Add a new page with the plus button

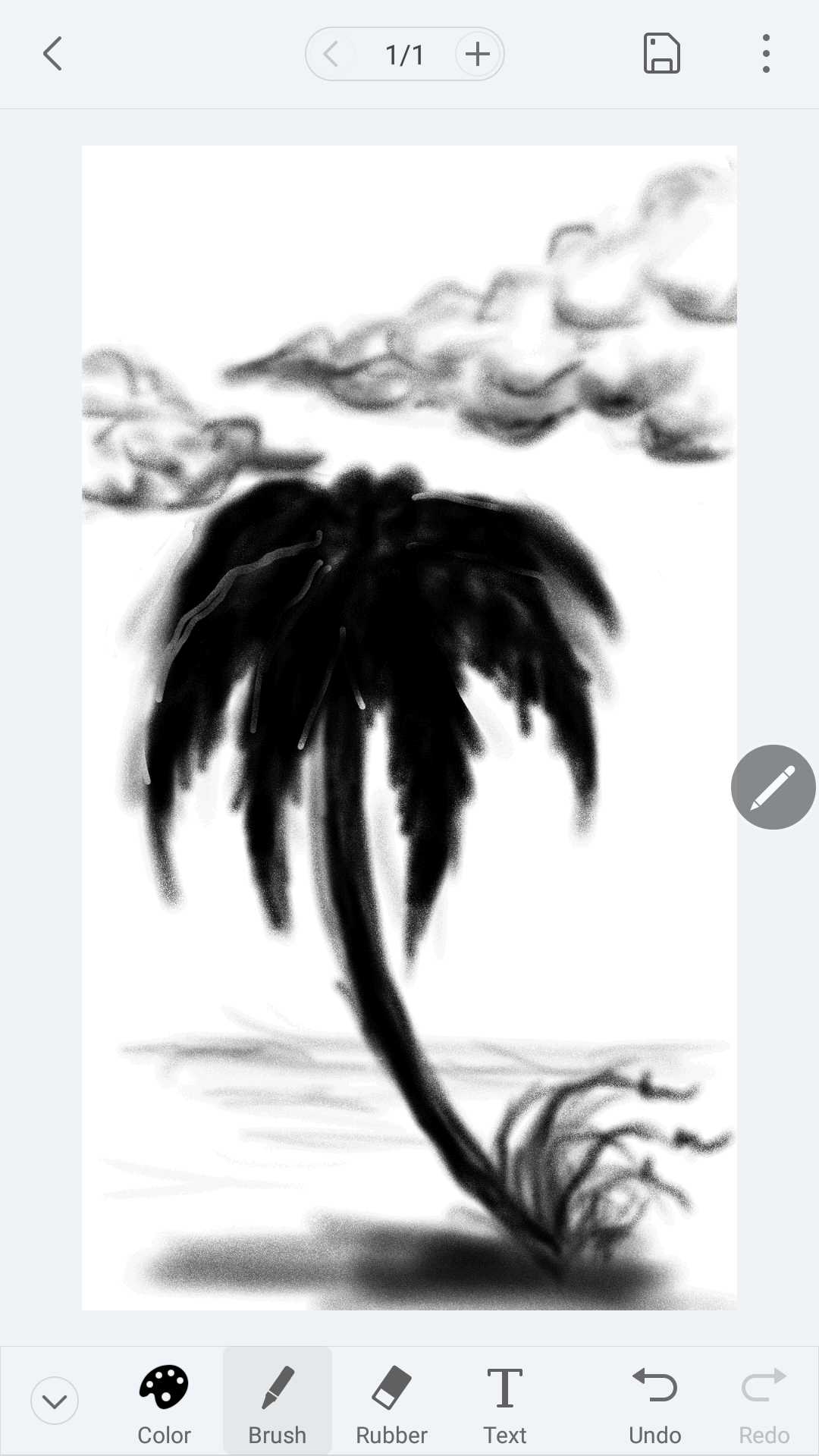point(477,53)
